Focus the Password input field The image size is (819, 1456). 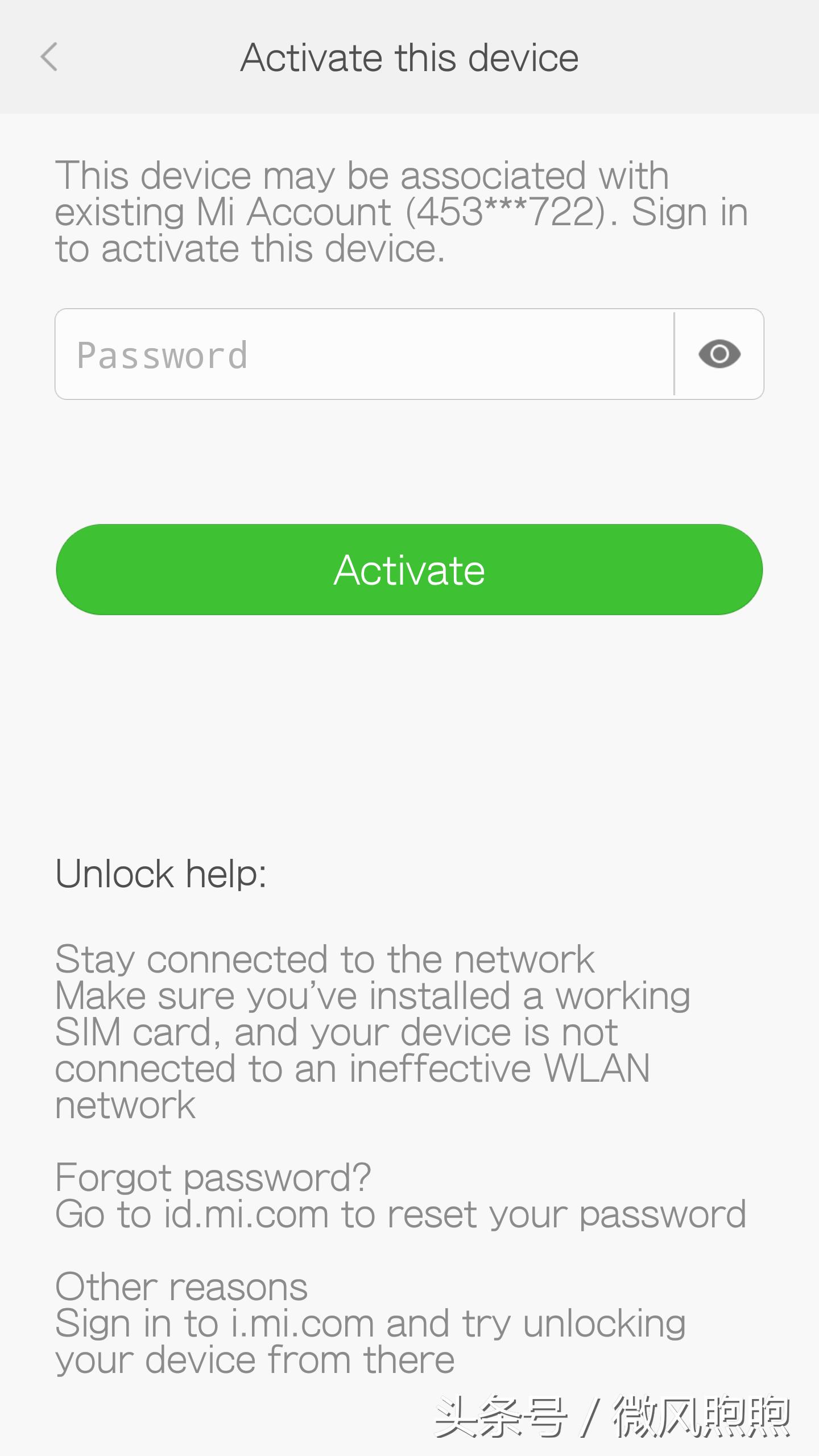point(364,354)
